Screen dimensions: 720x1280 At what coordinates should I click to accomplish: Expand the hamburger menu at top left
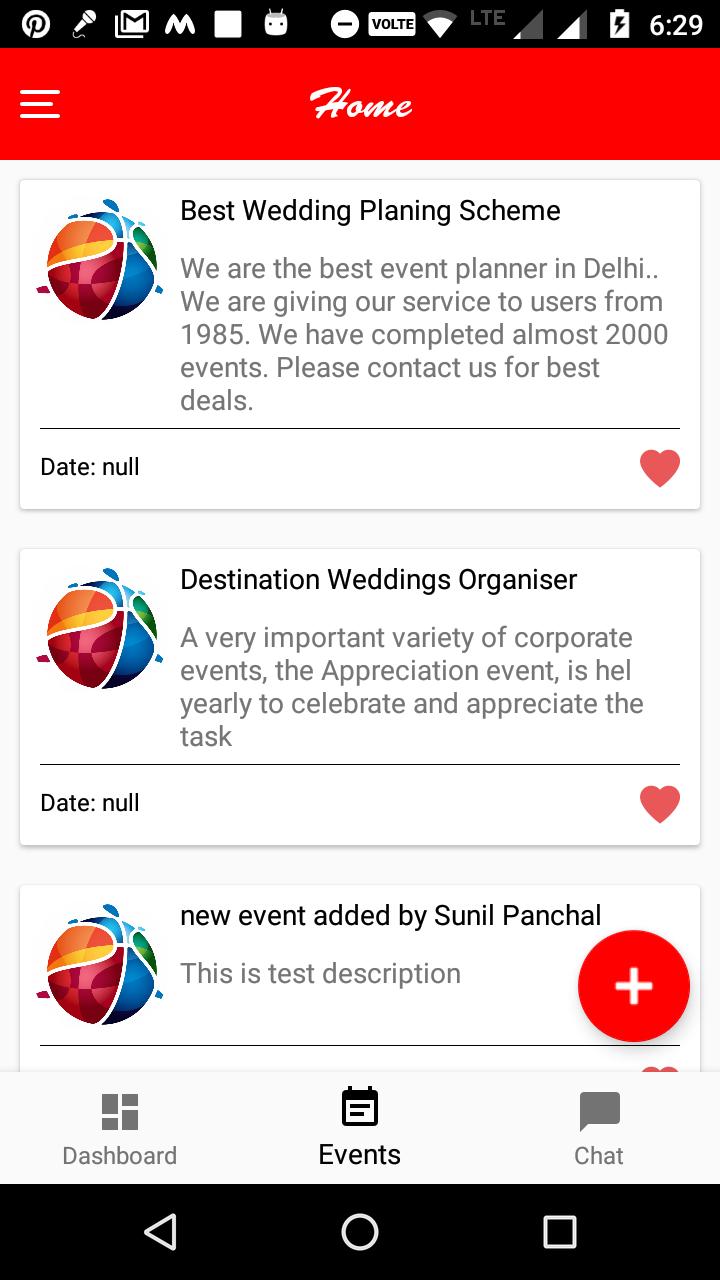[39, 104]
